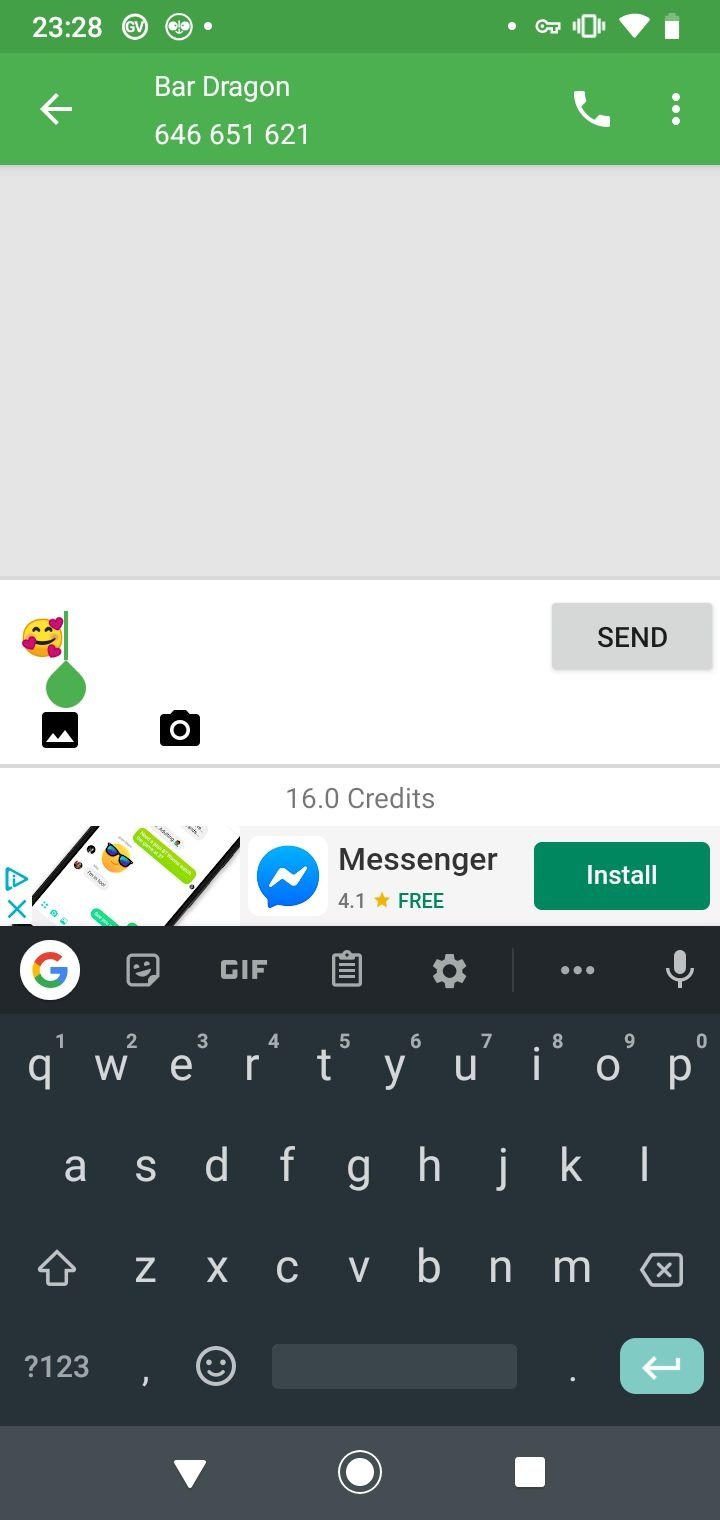720x1520 pixels.
Task: Close the ad with the X icon
Action: tap(16, 909)
